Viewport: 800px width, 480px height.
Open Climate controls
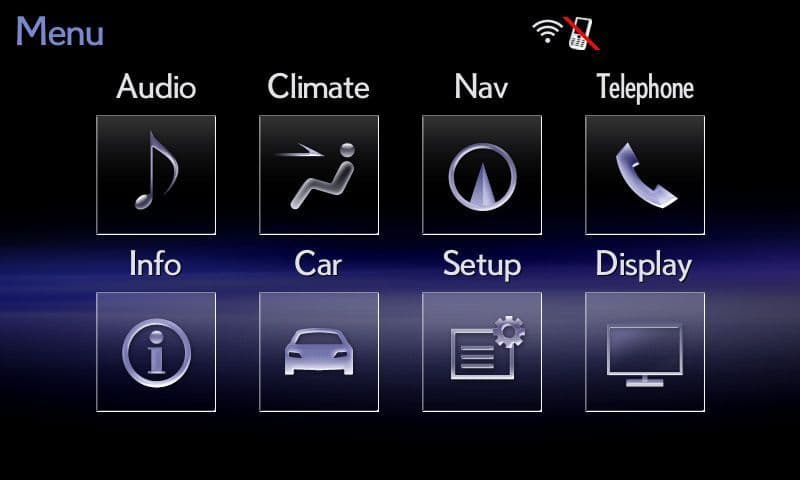click(x=319, y=175)
